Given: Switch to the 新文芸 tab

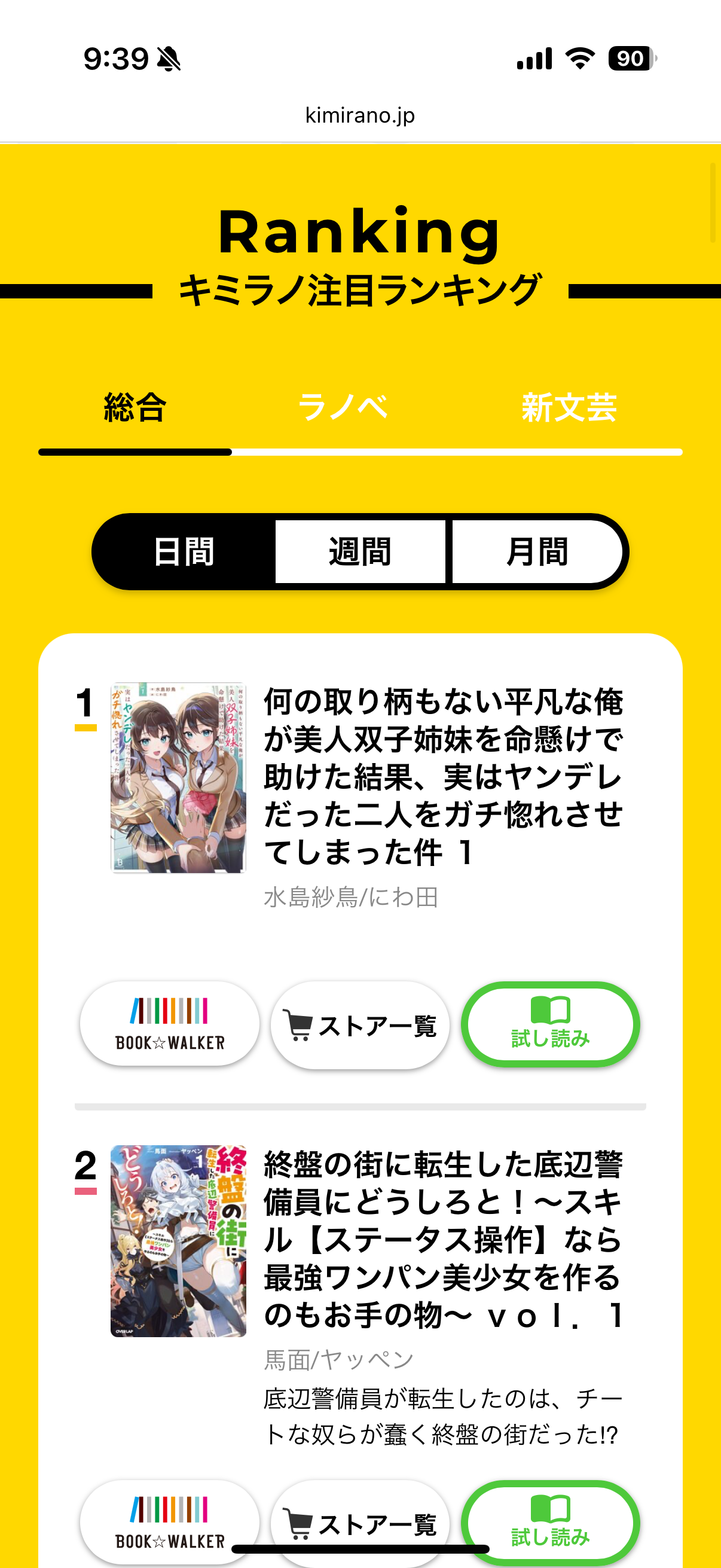Looking at the screenshot, I should [569, 407].
